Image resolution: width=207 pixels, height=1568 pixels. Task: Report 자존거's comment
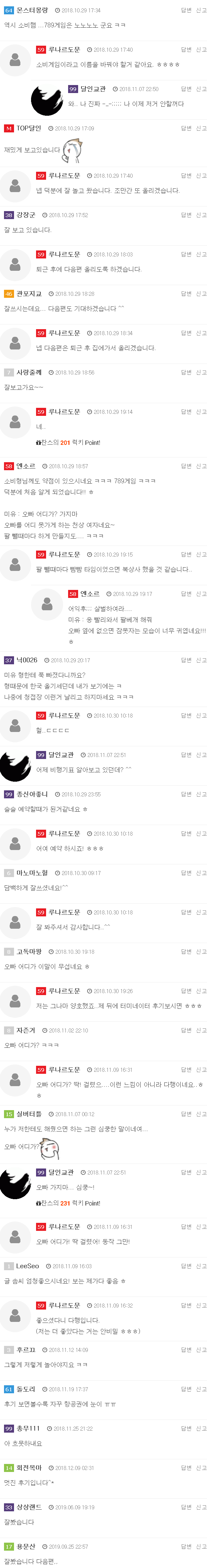[x=201, y=1030]
